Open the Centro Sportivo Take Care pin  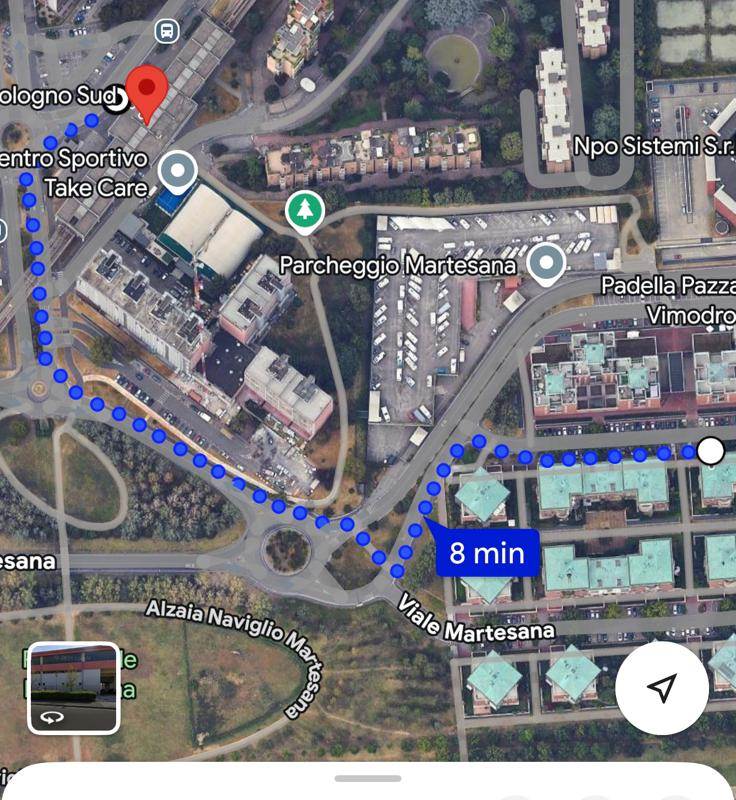(x=178, y=170)
